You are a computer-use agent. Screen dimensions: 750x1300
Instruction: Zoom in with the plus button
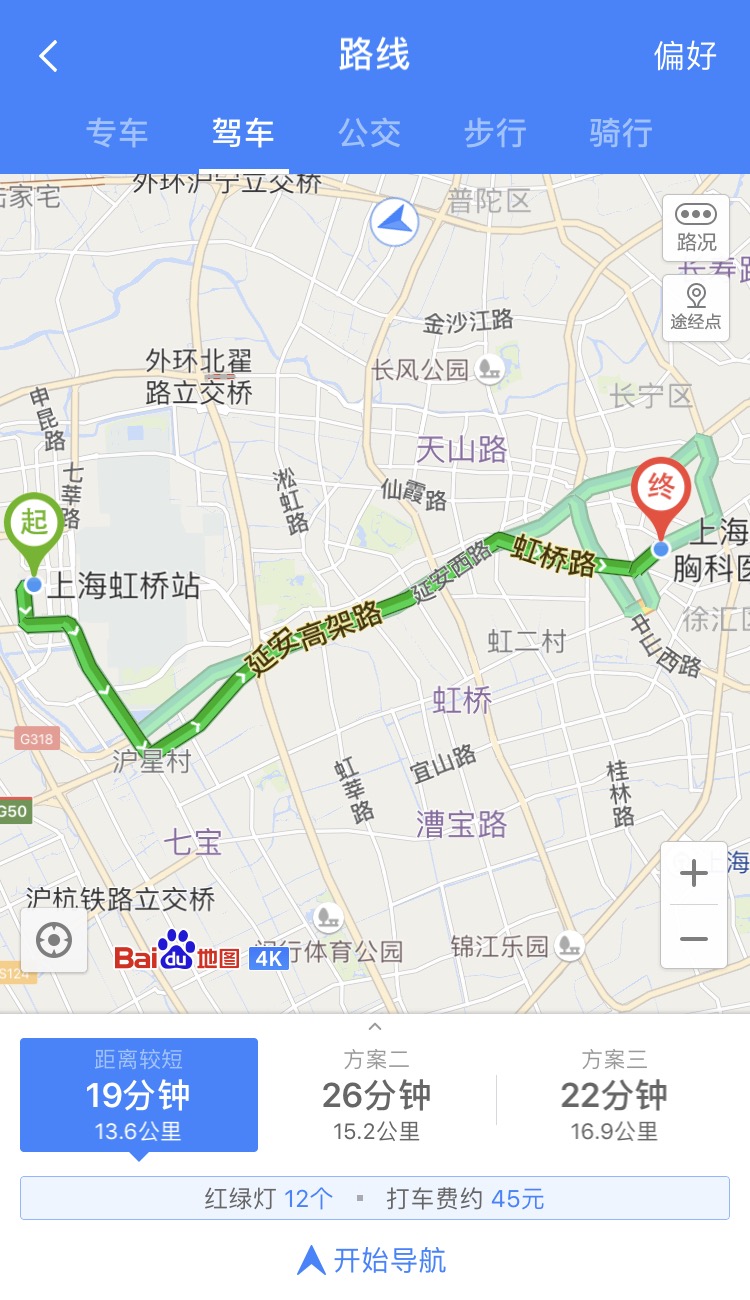[x=694, y=873]
